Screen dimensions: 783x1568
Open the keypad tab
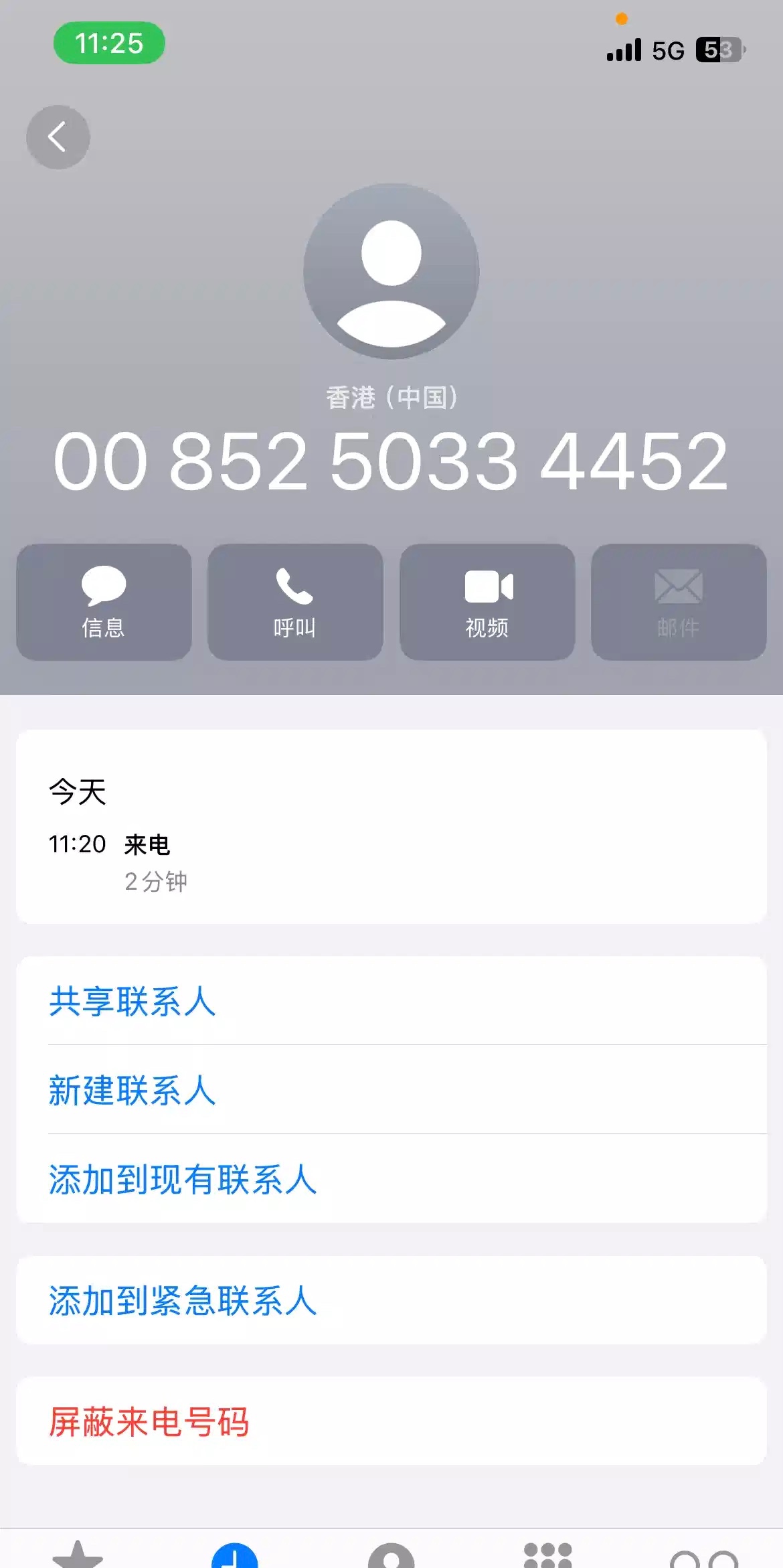click(x=547, y=1556)
